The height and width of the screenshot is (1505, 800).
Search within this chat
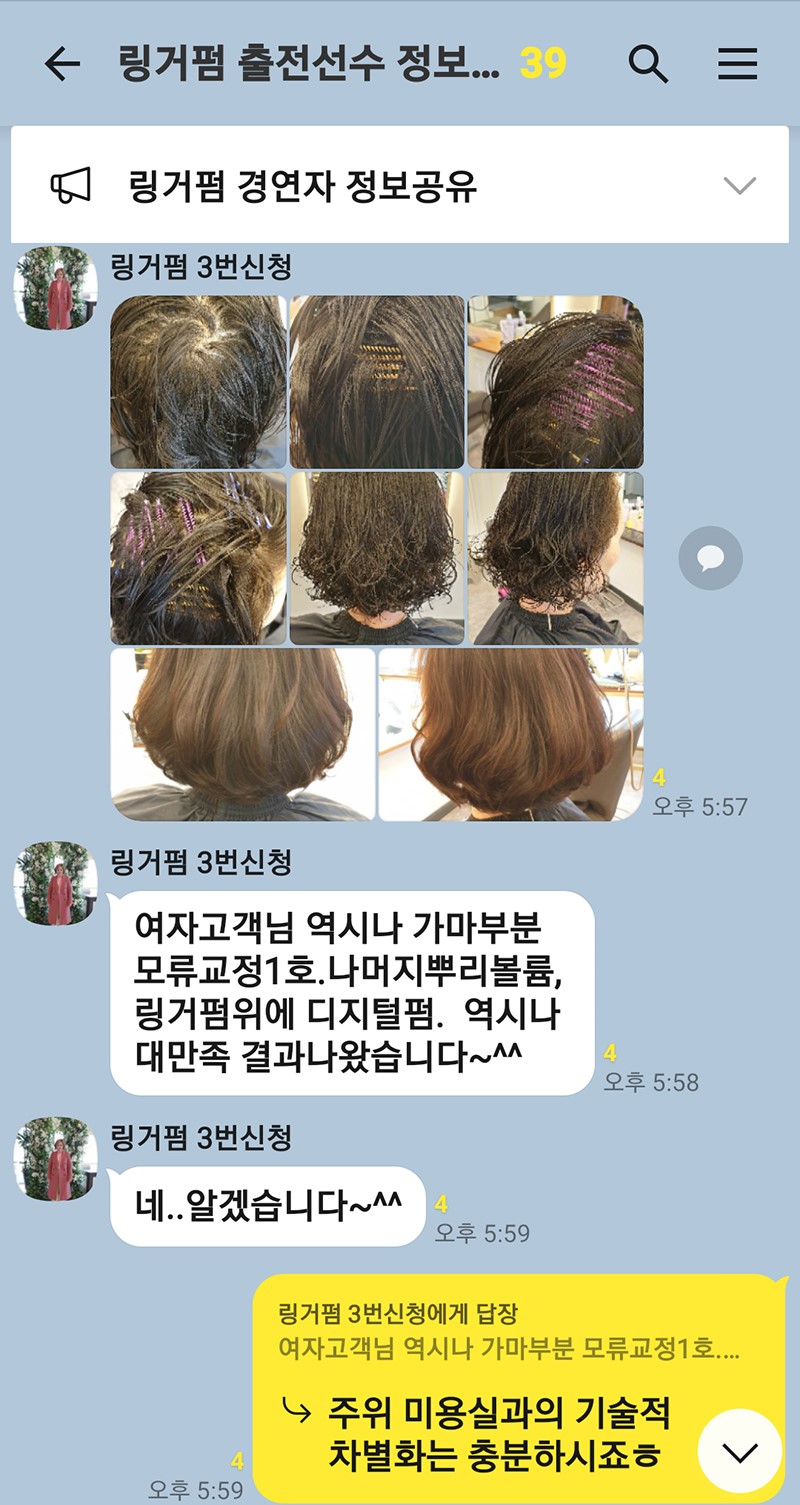pos(648,65)
